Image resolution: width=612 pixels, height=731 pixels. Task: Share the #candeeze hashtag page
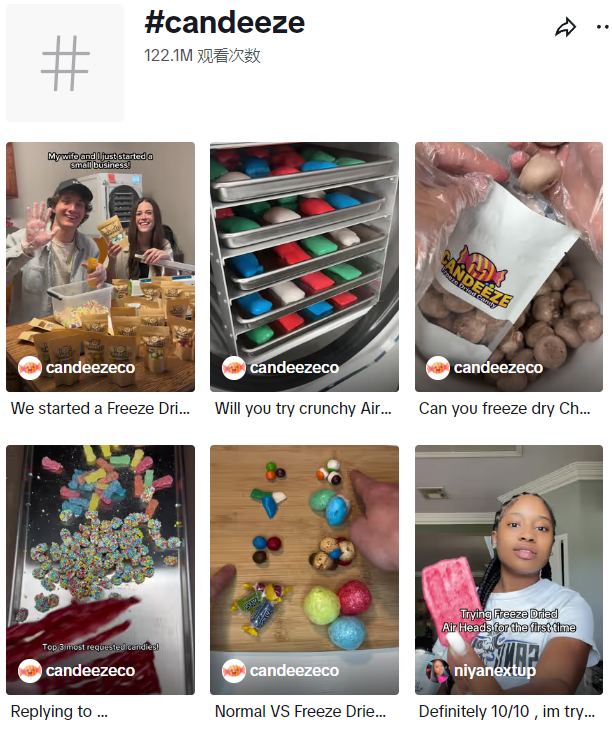click(x=566, y=28)
